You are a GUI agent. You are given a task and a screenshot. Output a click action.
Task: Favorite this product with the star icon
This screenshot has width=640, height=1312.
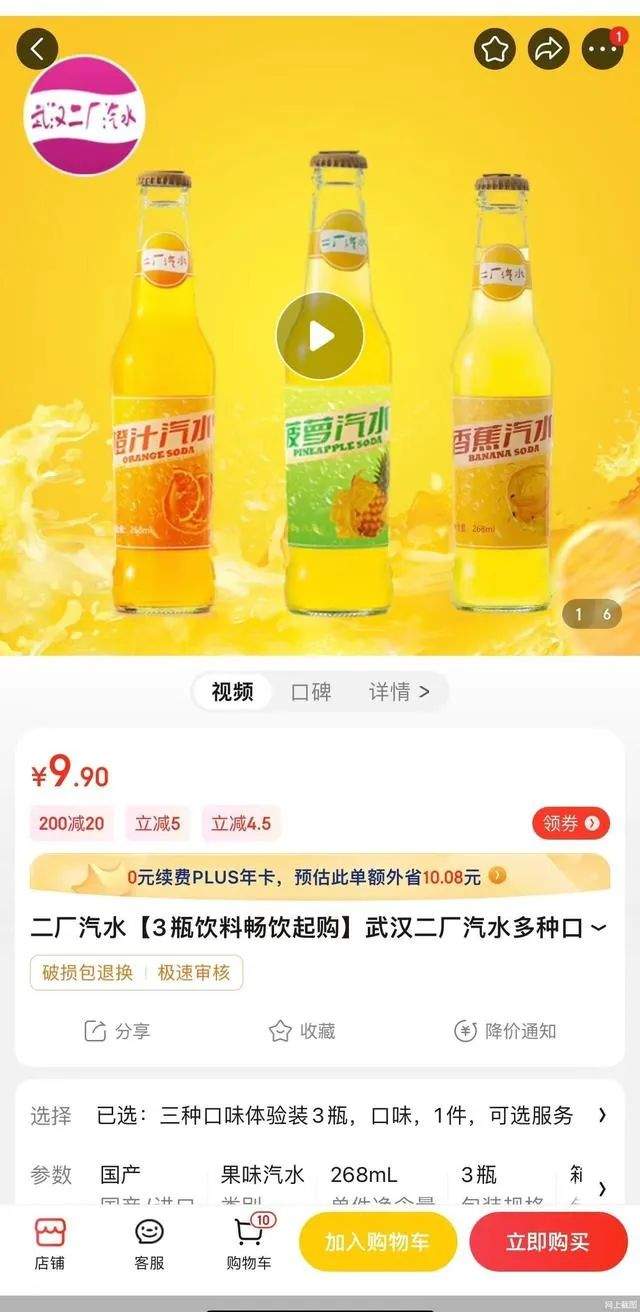click(494, 49)
